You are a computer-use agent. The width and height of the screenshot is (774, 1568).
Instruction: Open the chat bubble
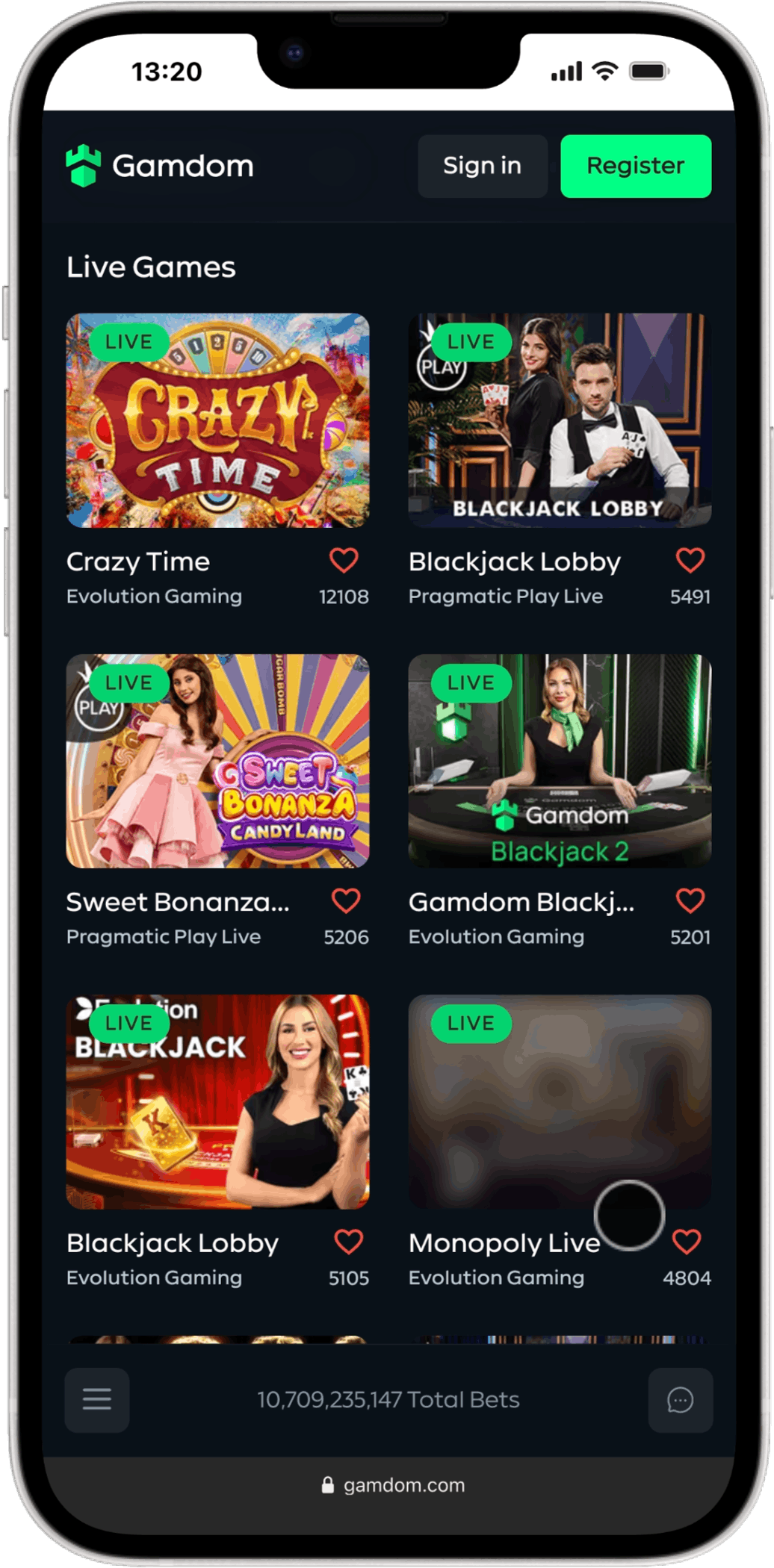pos(680,1400)
